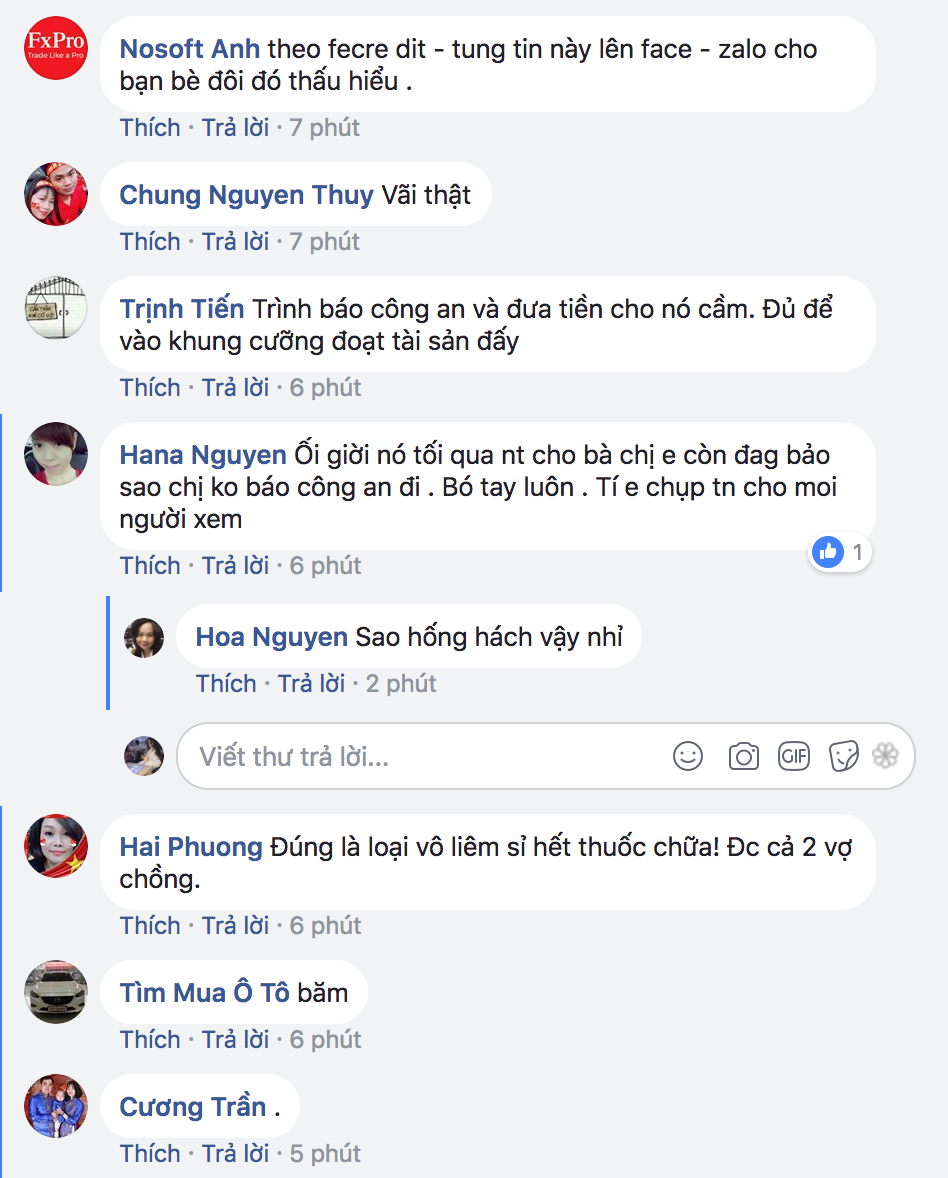Like Tìm Mua Ô Tô's comment

(150, 1039)
